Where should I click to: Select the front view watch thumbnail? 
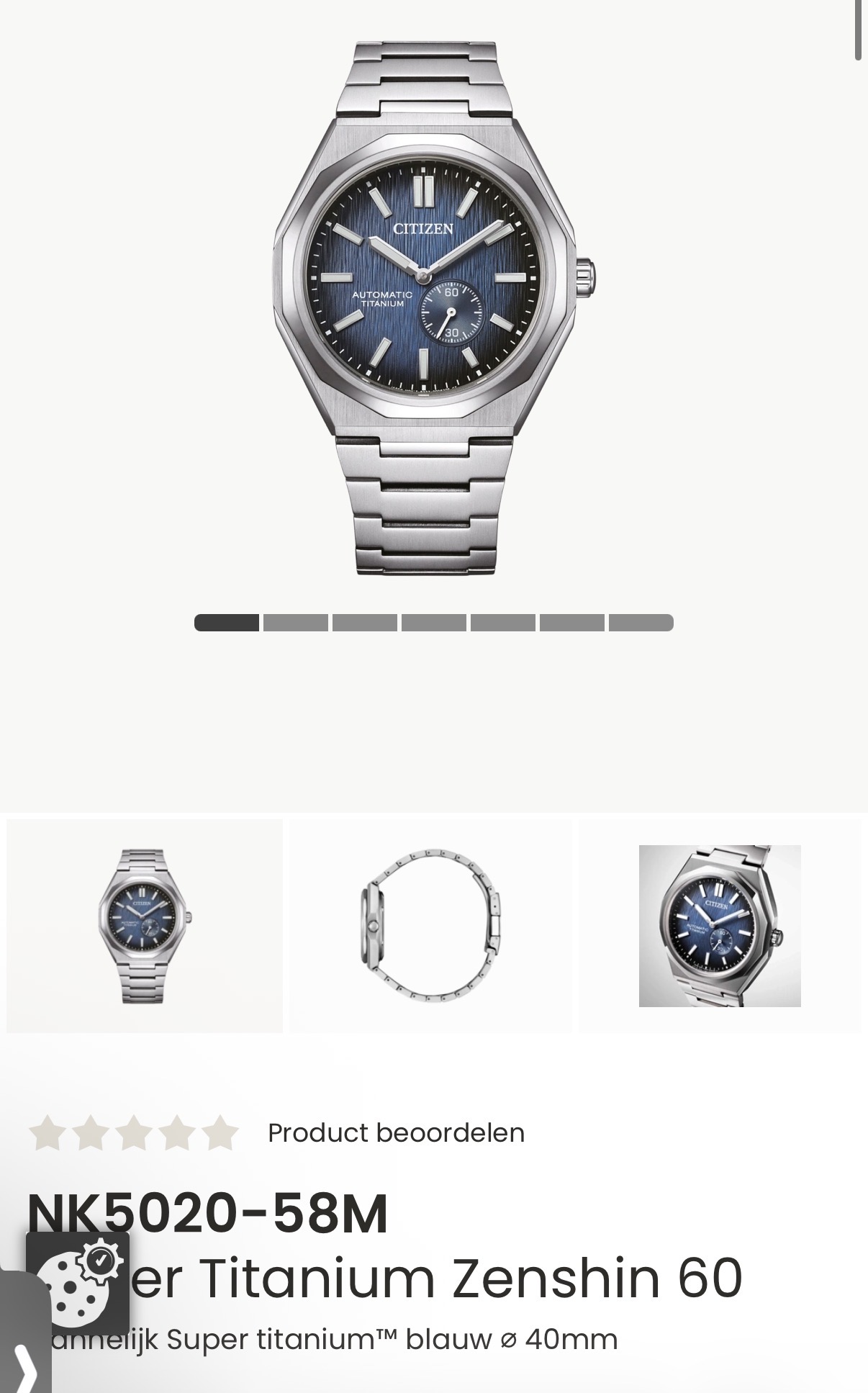tap(145, 926)
